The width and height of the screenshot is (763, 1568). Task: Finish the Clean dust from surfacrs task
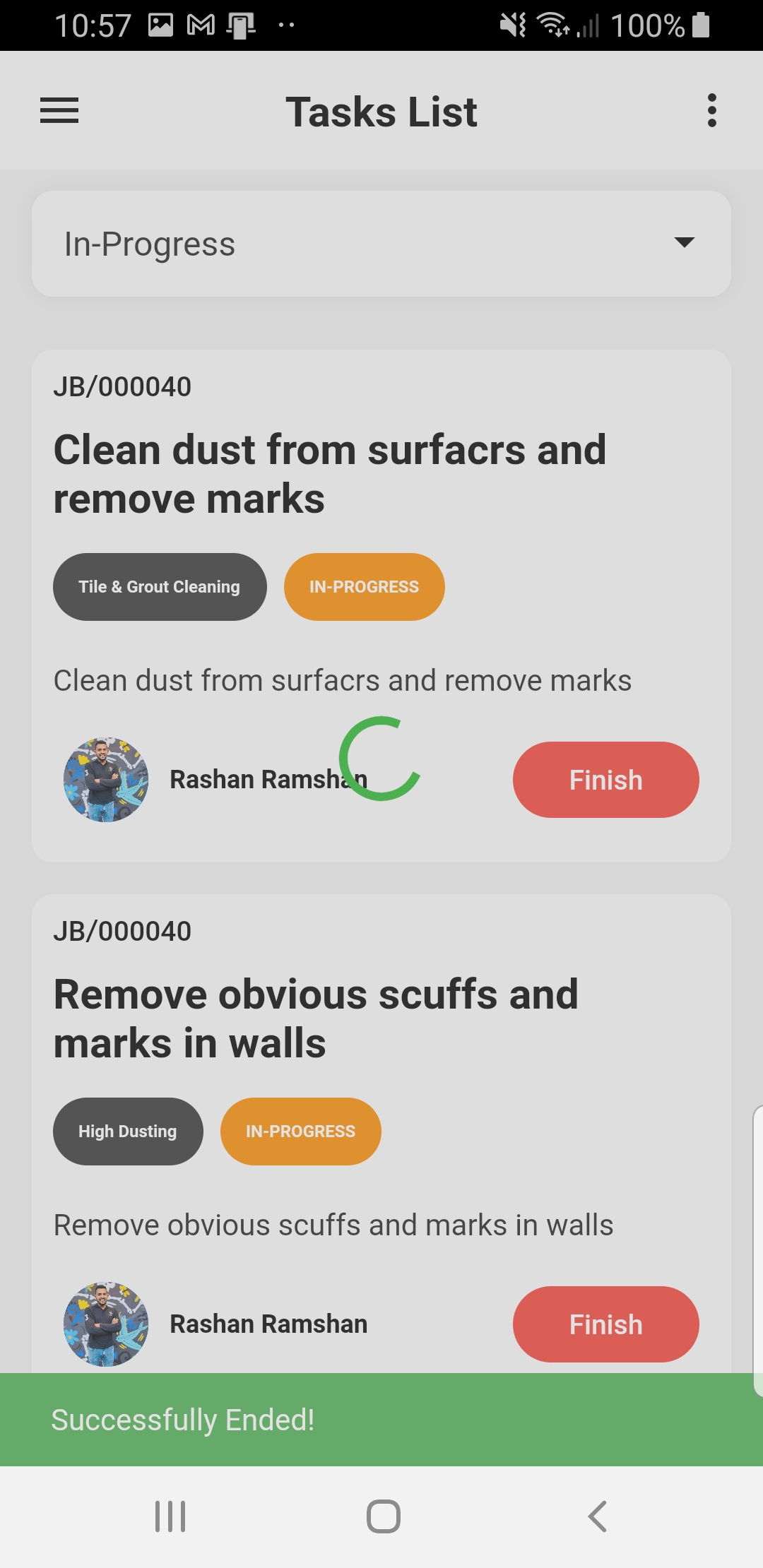coord(605,780)
